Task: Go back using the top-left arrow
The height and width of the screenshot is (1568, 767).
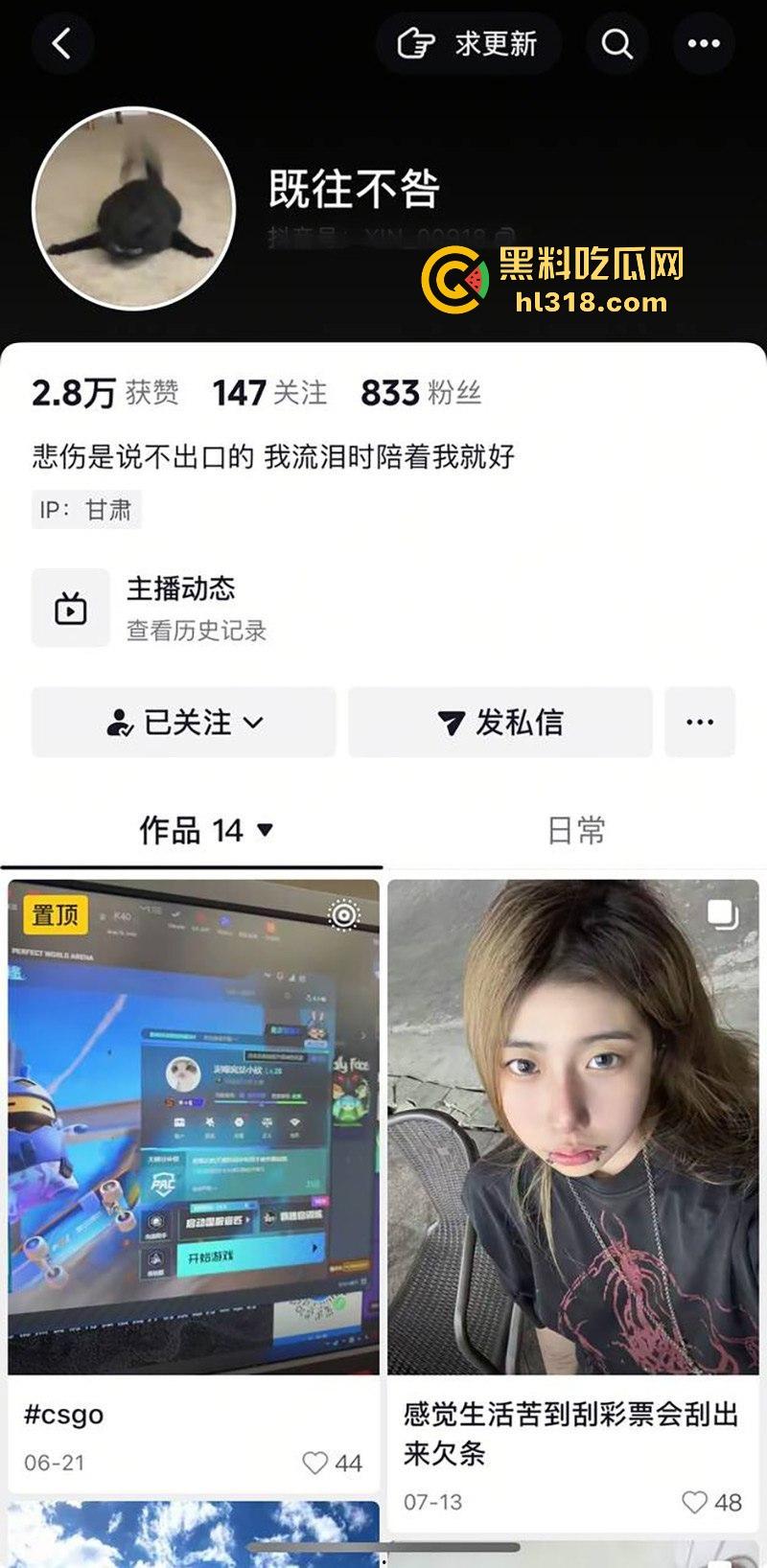Action: pos(61,43)
